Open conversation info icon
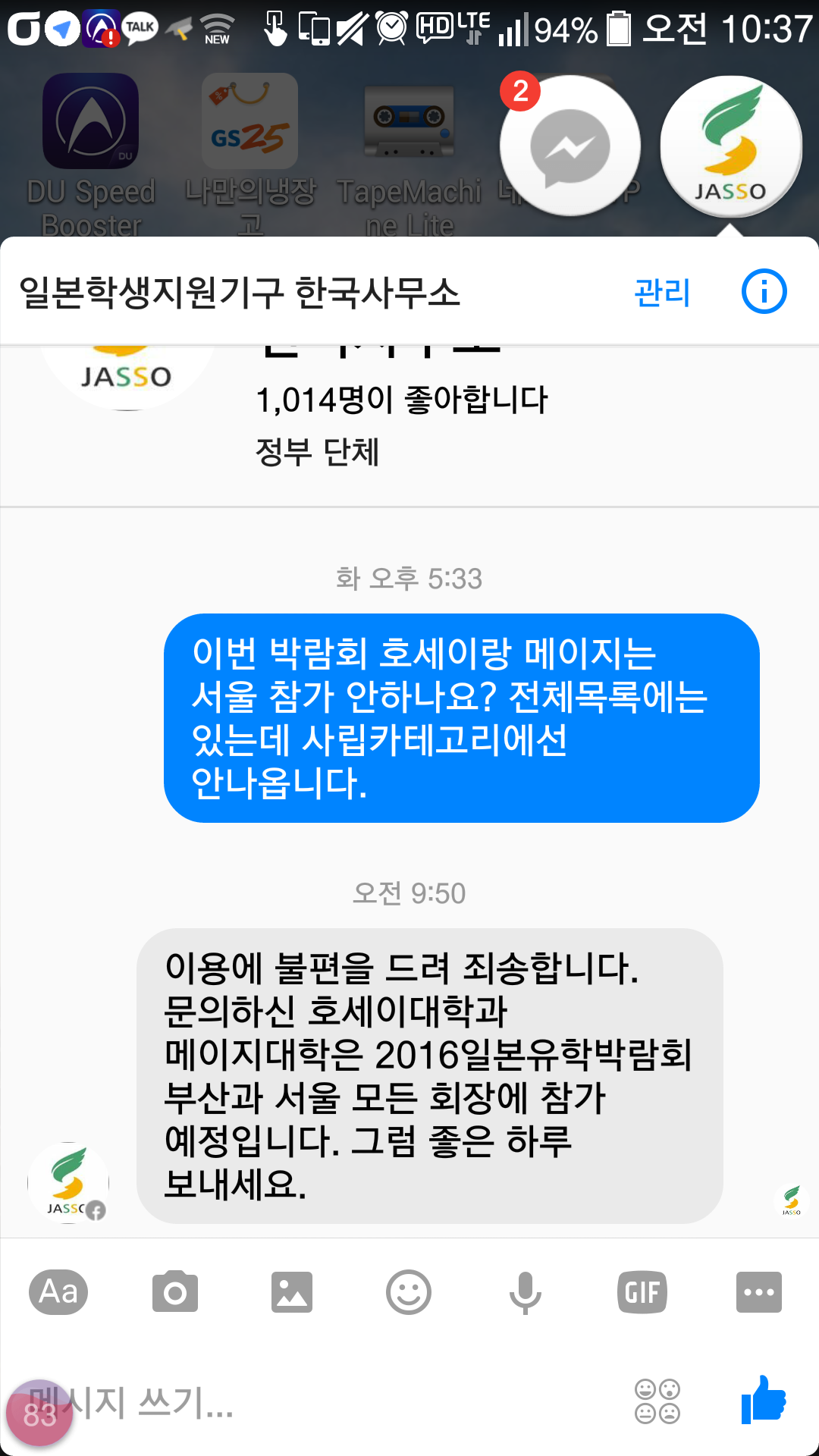Image resolution: width=819 pixels, height=1456 pixels. tap(764, 292)
